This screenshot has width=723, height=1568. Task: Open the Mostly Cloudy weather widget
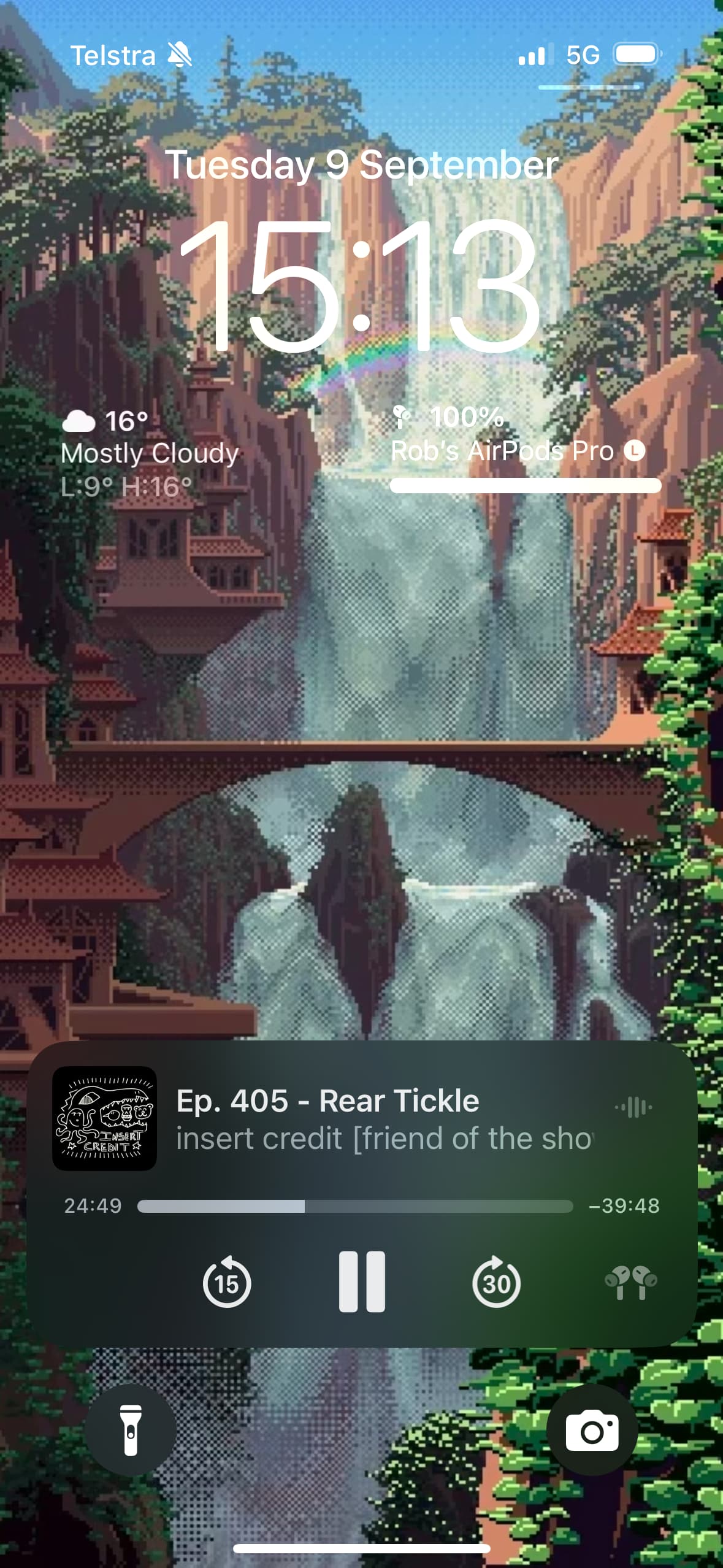150,453
